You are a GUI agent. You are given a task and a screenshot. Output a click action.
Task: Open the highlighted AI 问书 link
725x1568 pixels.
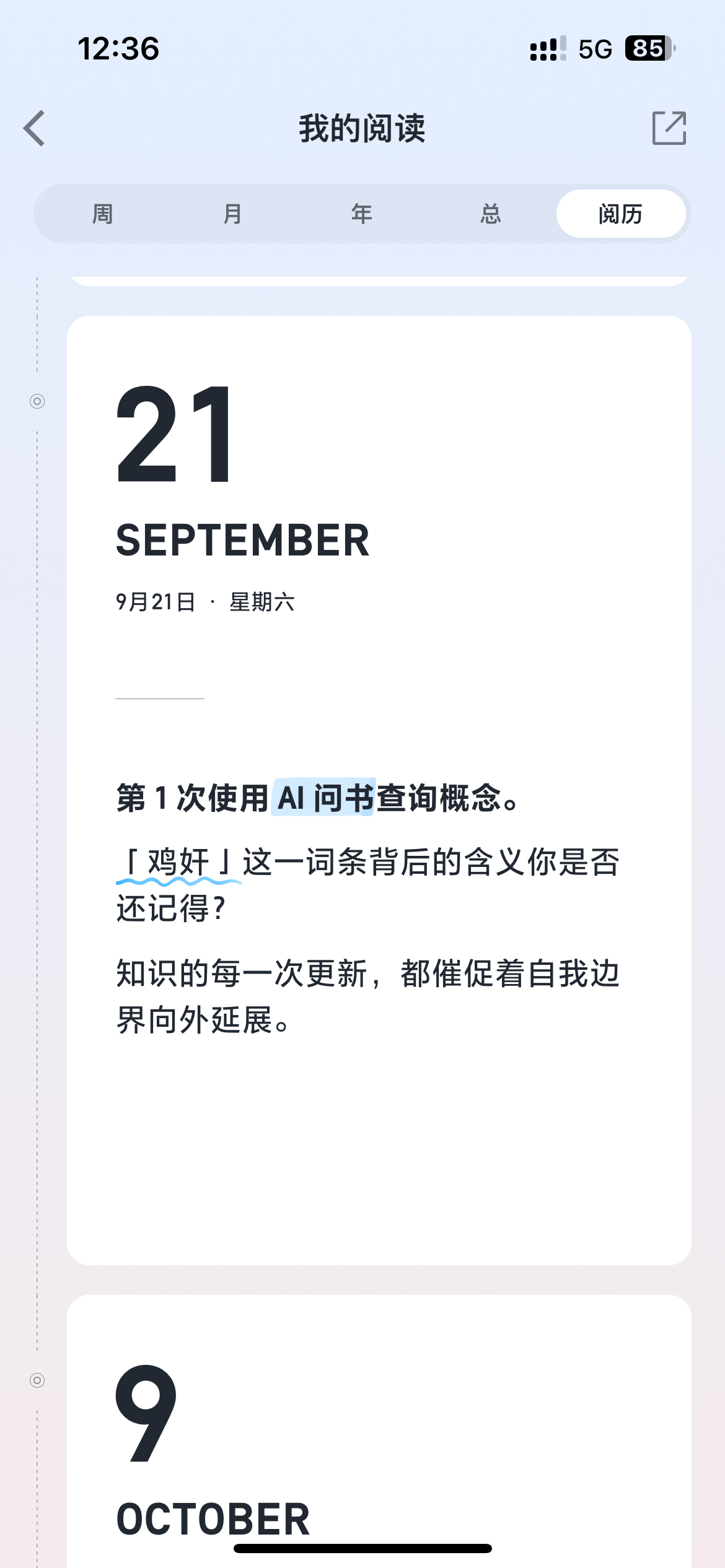(325, 798)
